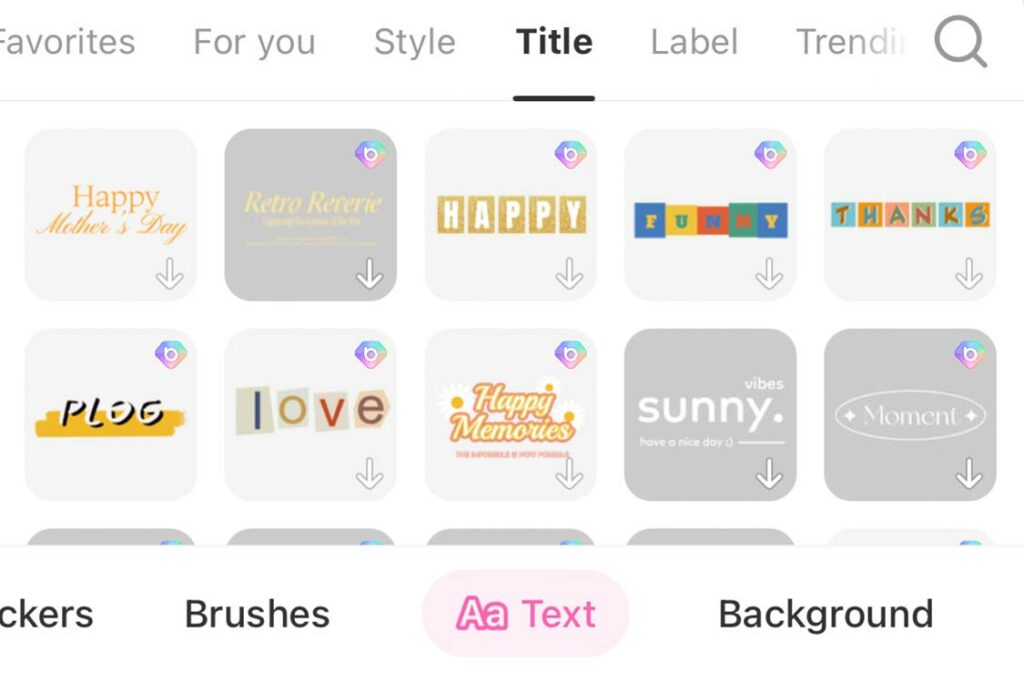Apply the sunny vibes template

tap(711, 414)
